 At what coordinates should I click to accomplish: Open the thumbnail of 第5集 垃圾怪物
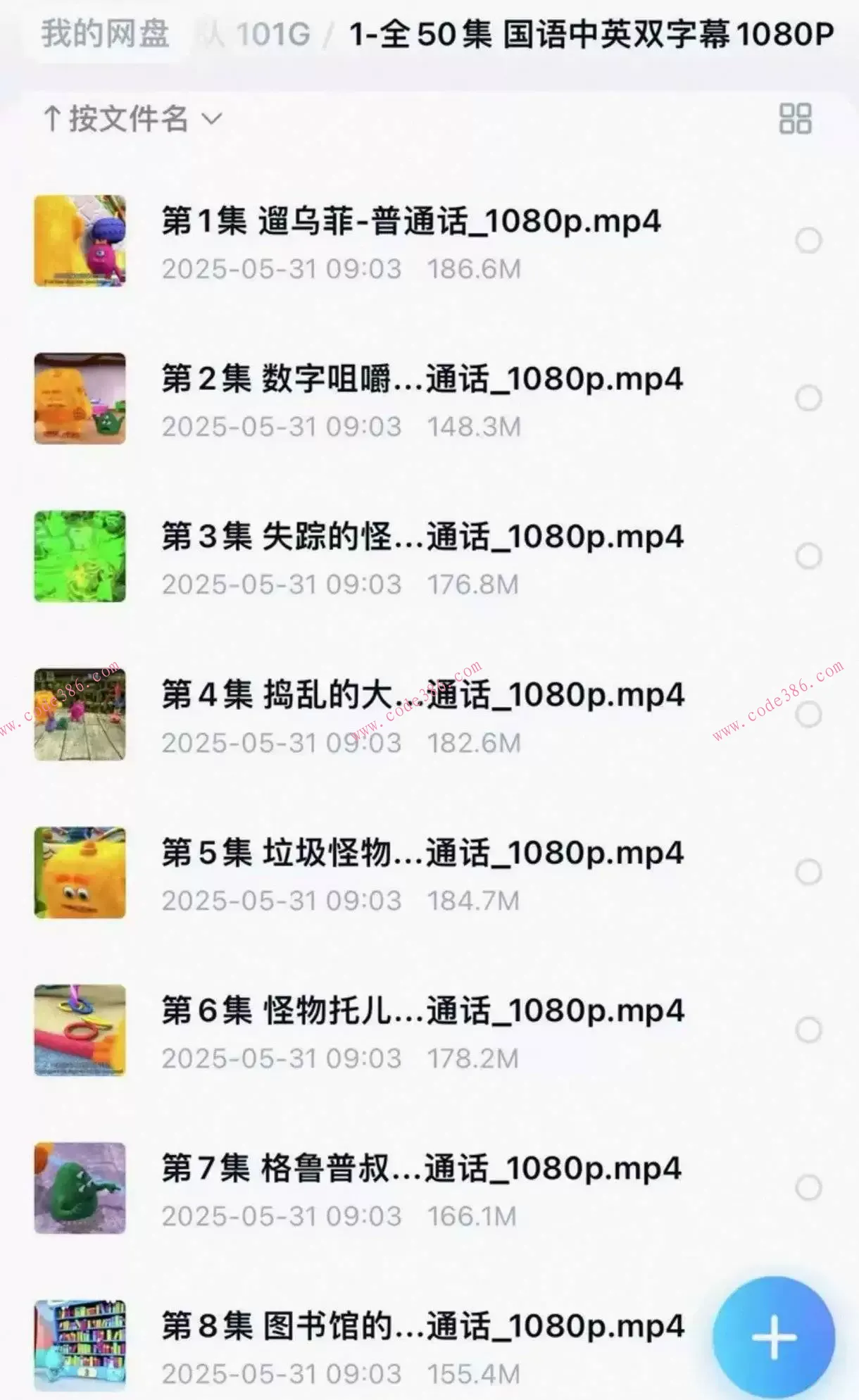(x=80, y=873)
